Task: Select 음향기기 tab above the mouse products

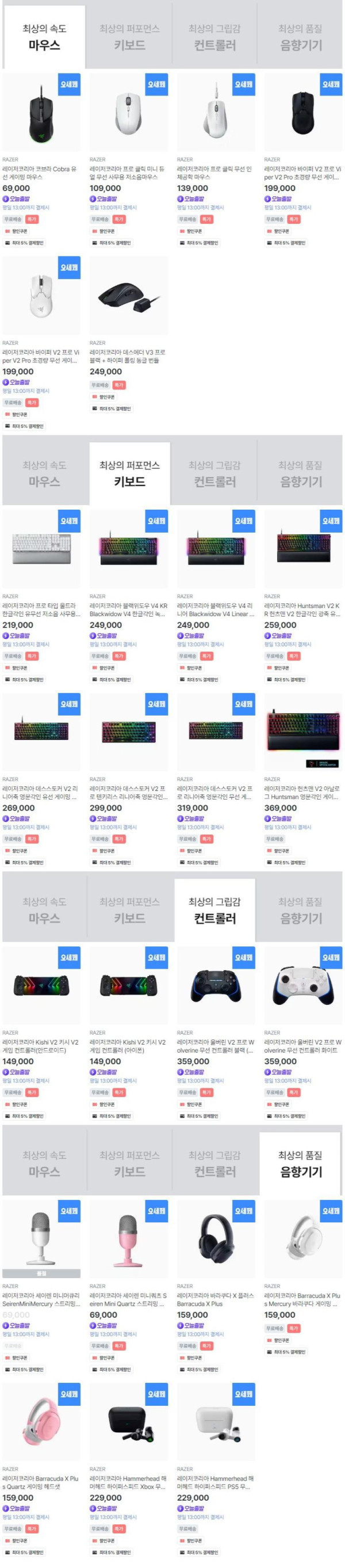Action: (x=301, y=37)
